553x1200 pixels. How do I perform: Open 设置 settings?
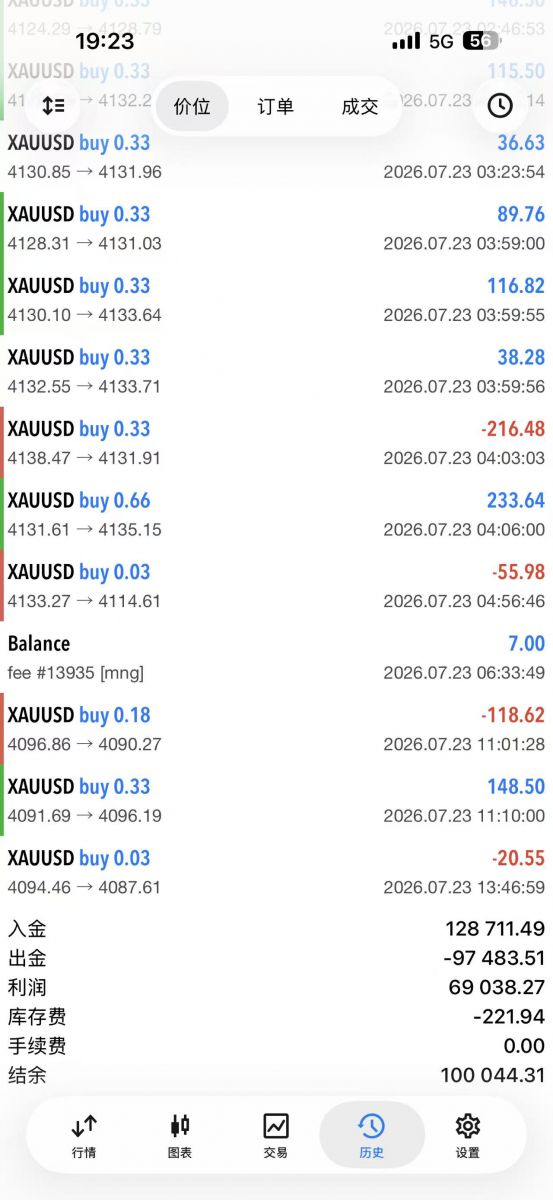pos(468,1136)
